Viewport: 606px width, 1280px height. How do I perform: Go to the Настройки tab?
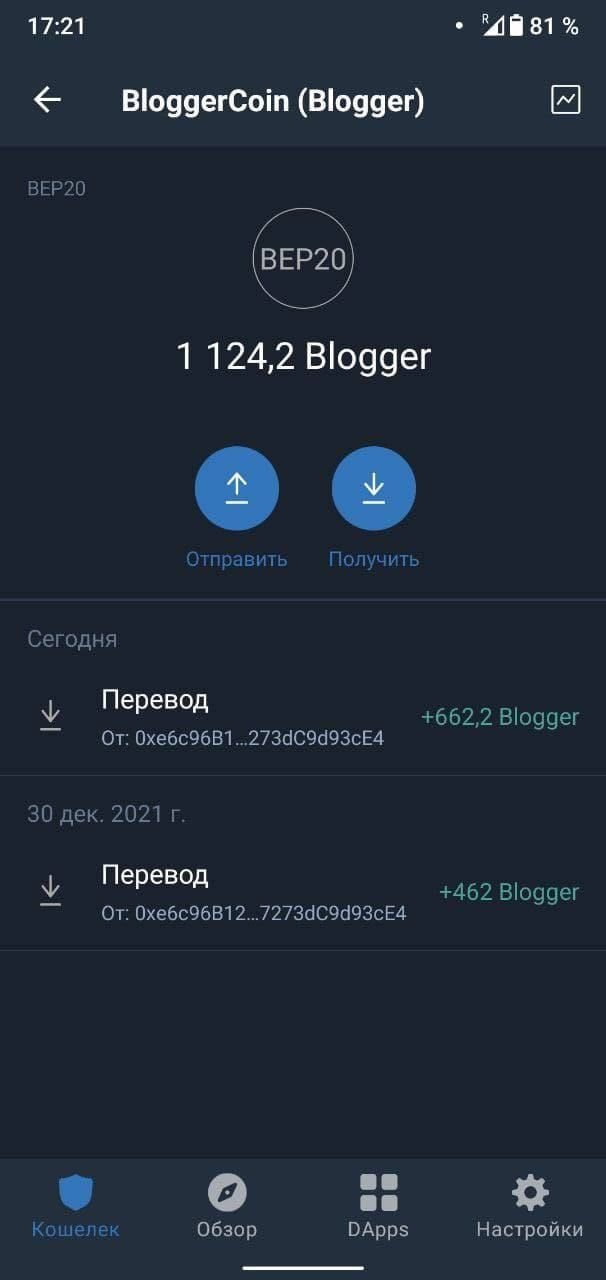pyautogui.click(x=529, y=1207)
